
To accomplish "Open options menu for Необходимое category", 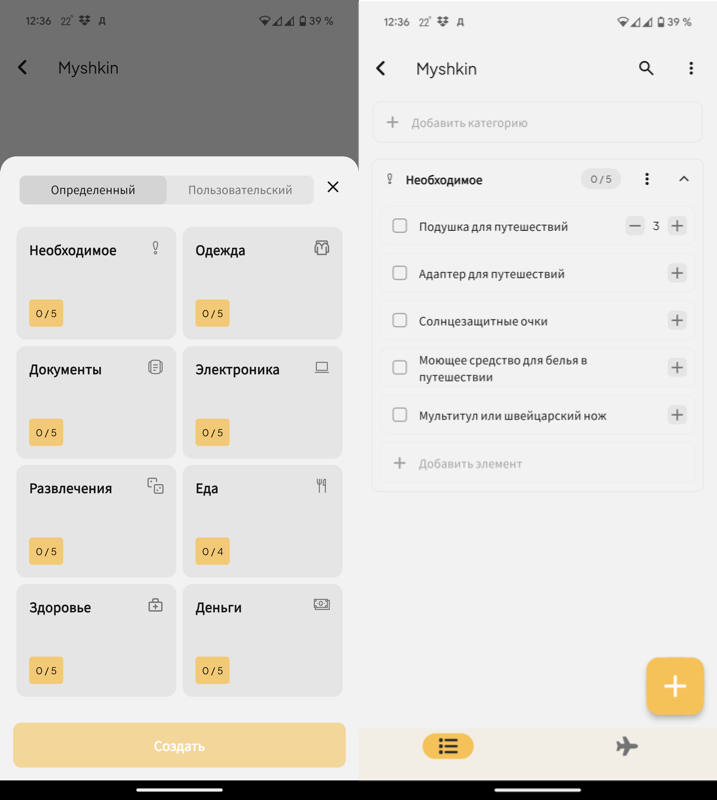I will [x=647, y=179].
